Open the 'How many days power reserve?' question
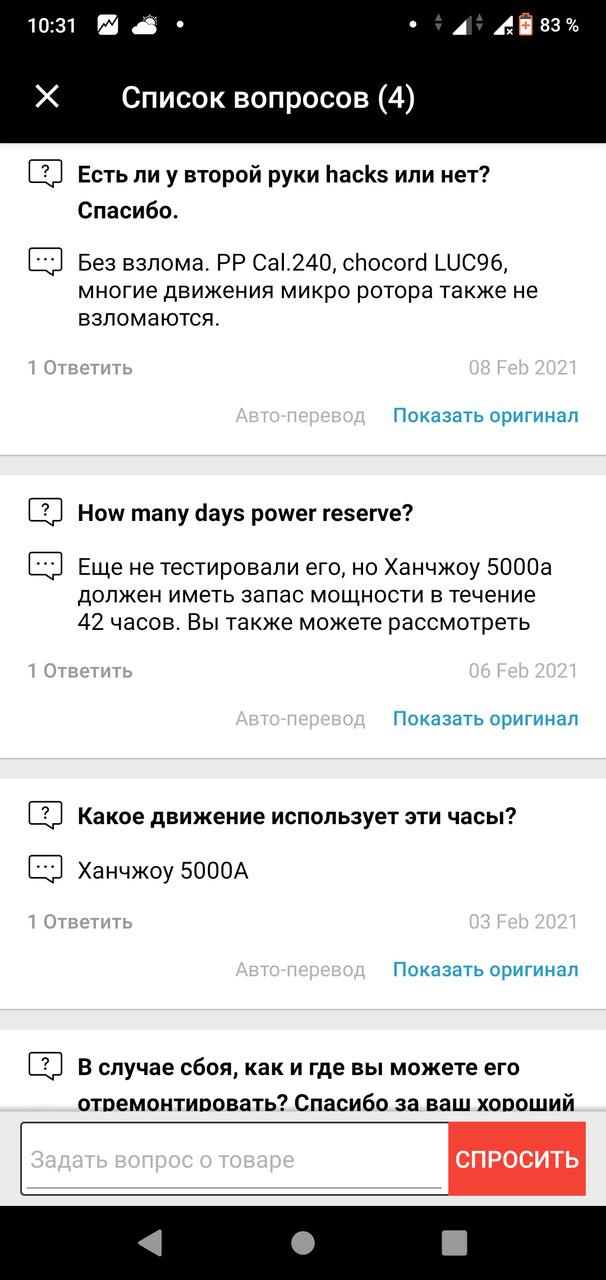This screenshot has width=606, height=1280. coord(245,513)
